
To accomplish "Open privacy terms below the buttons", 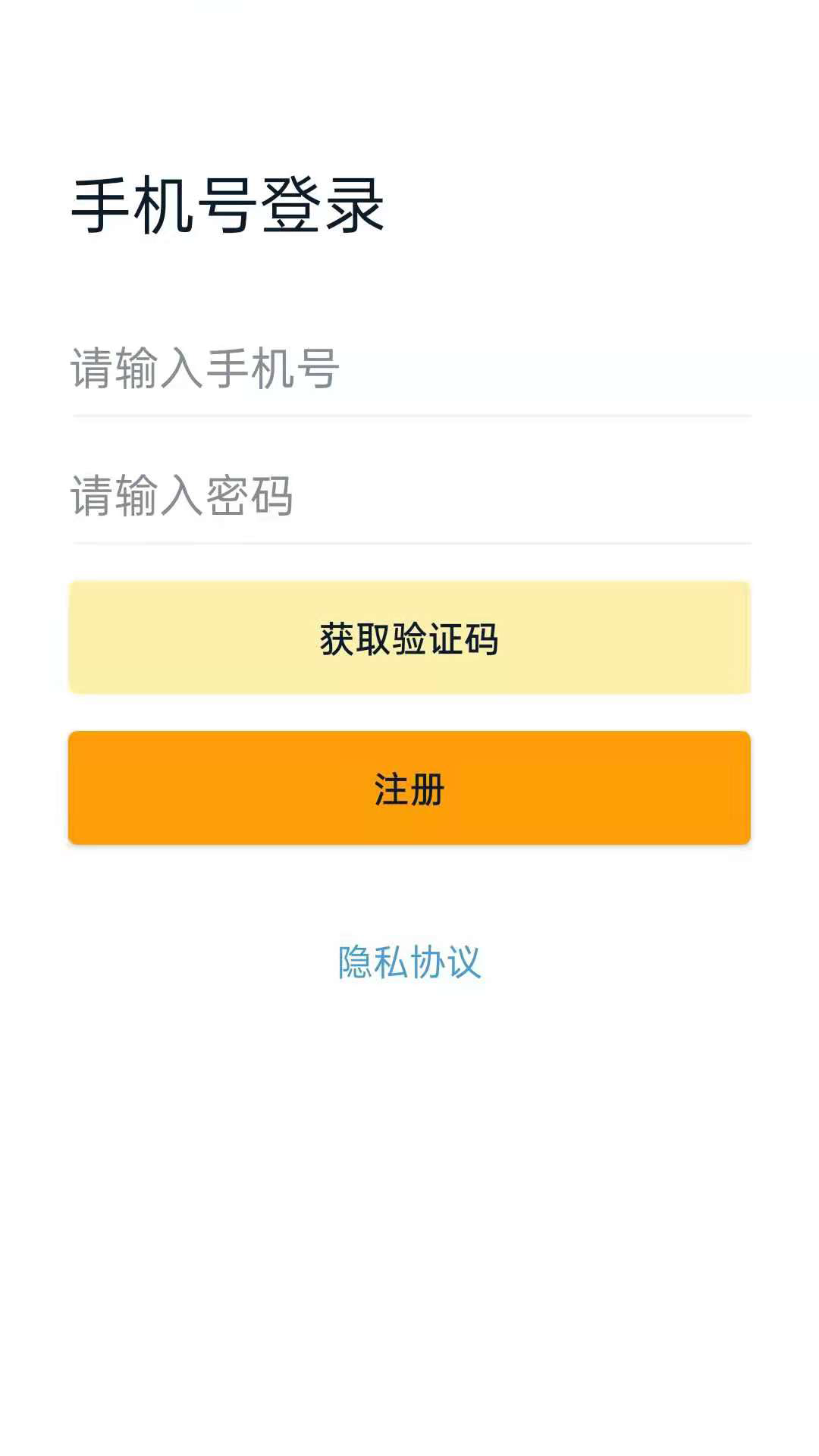I will click(409, 962).
